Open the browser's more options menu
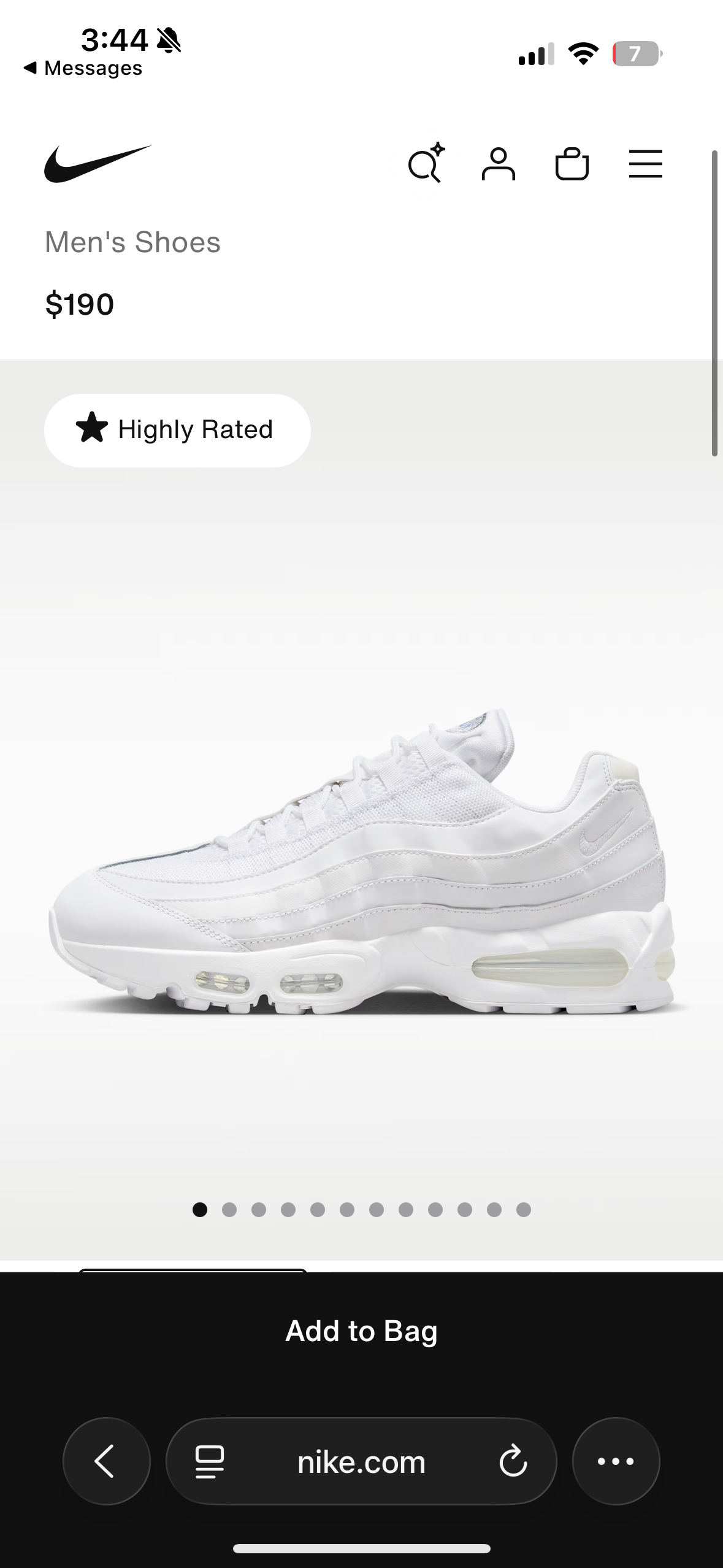 (616, 1461)
